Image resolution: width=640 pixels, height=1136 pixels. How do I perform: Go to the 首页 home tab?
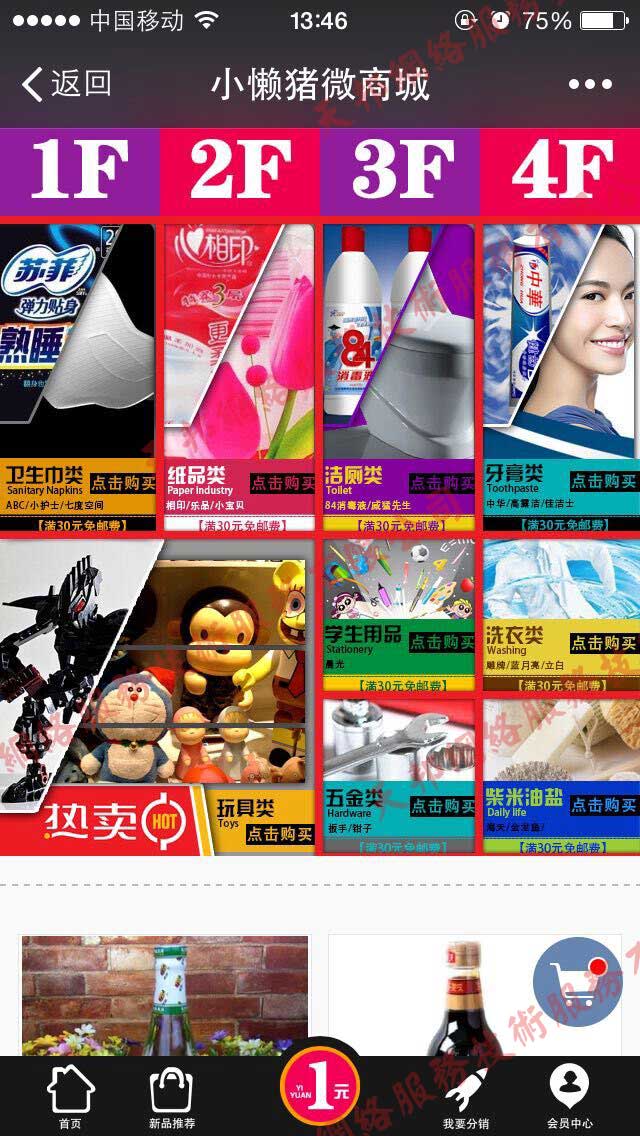point(70,1096)
